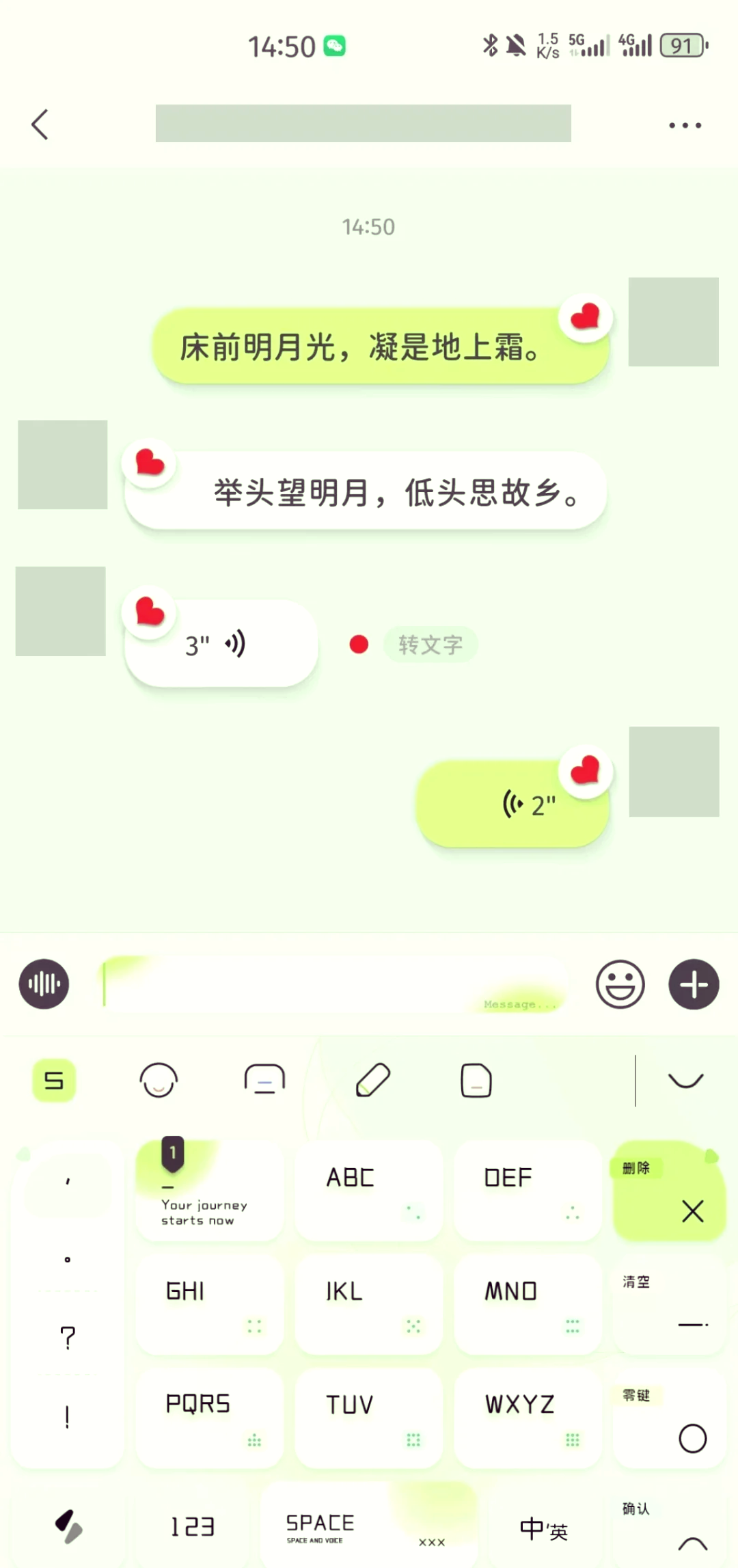
Task: Play the sent 2-second voice message
Action: pos(514,804)
